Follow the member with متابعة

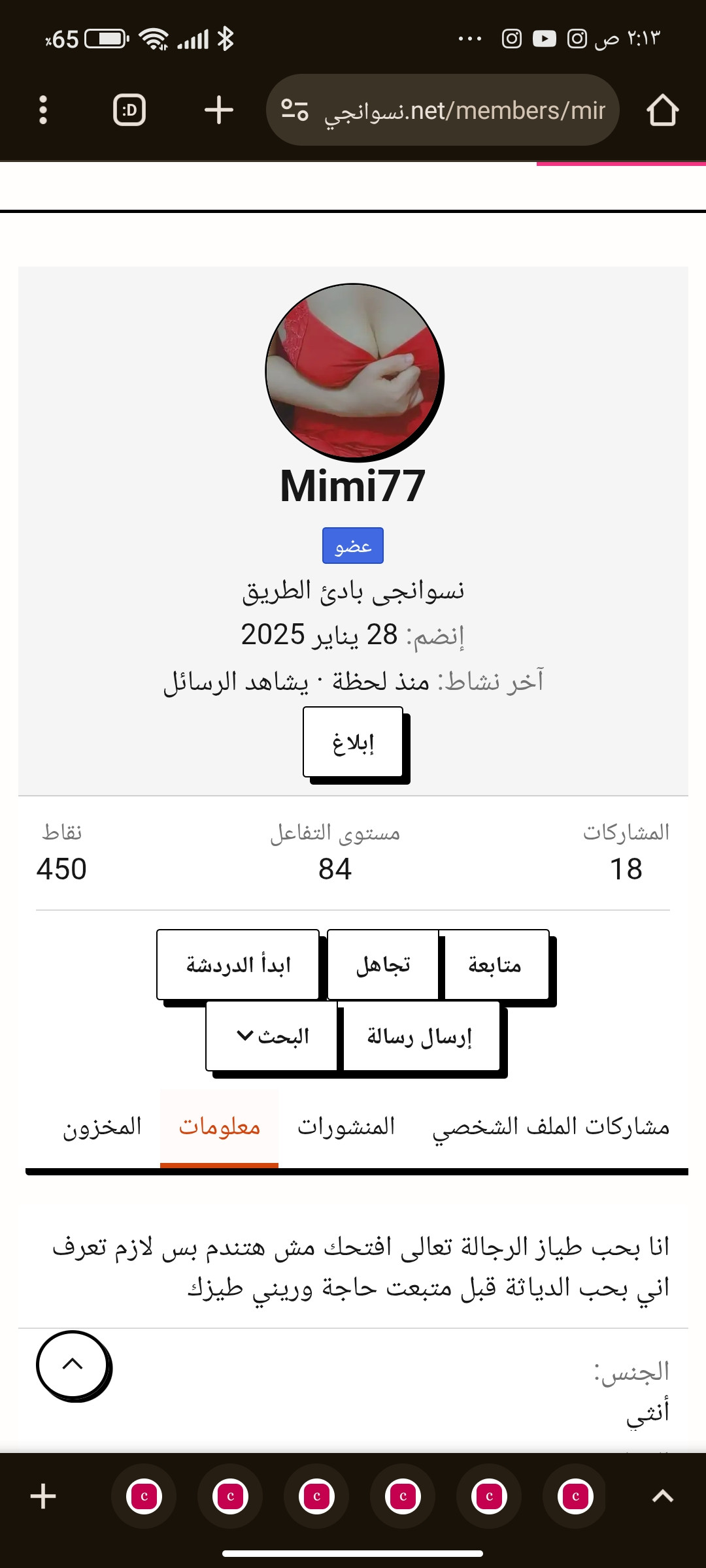(x=494, y=964)
